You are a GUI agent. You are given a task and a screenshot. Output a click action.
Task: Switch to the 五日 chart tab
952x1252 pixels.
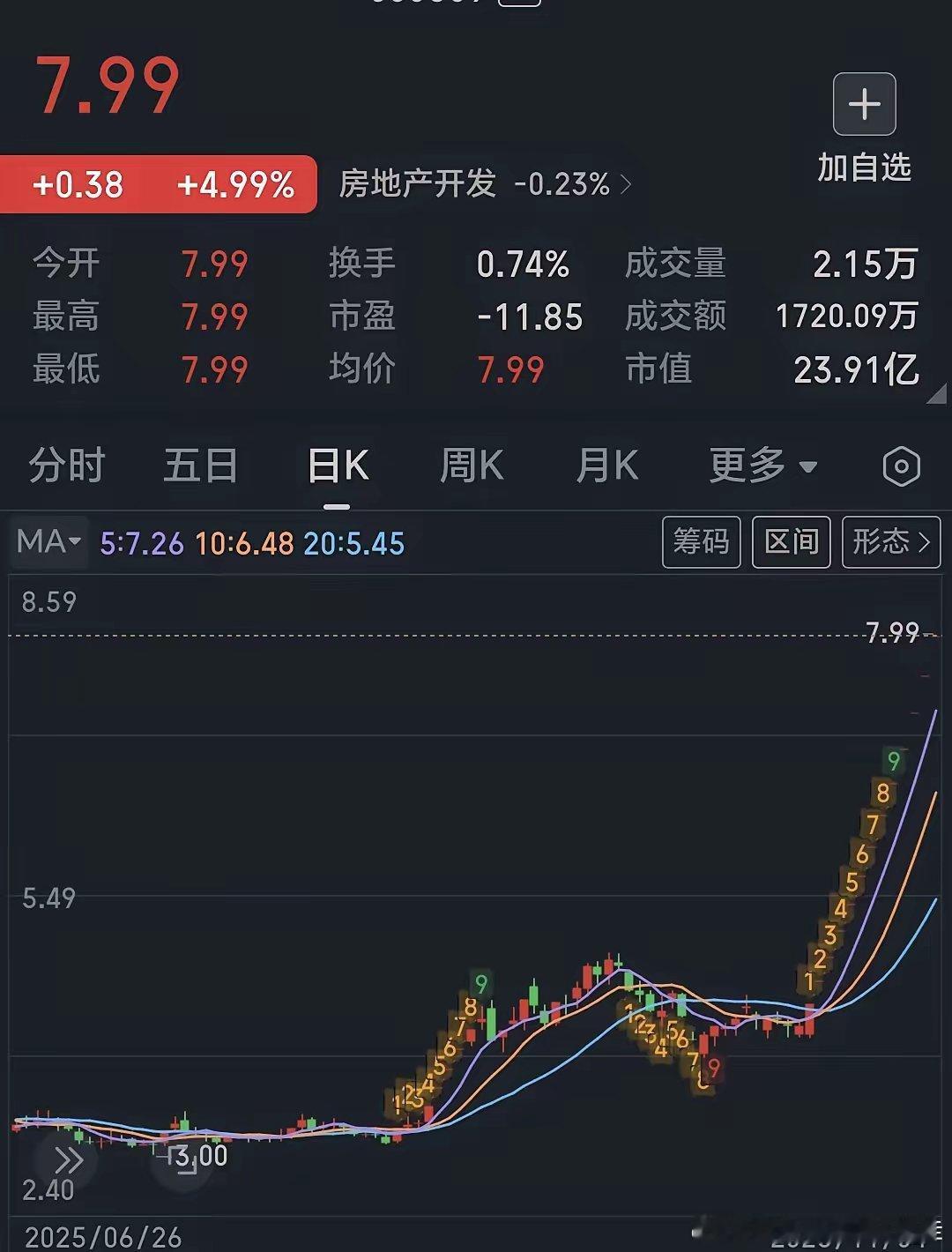pos(201,466)
